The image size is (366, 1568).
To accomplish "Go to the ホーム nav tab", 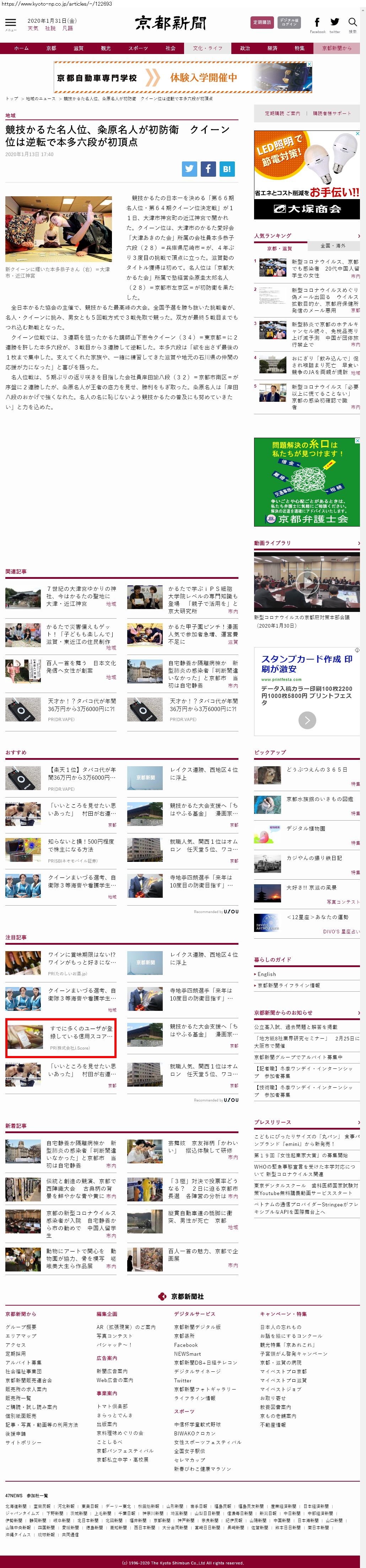I will 21,48.
